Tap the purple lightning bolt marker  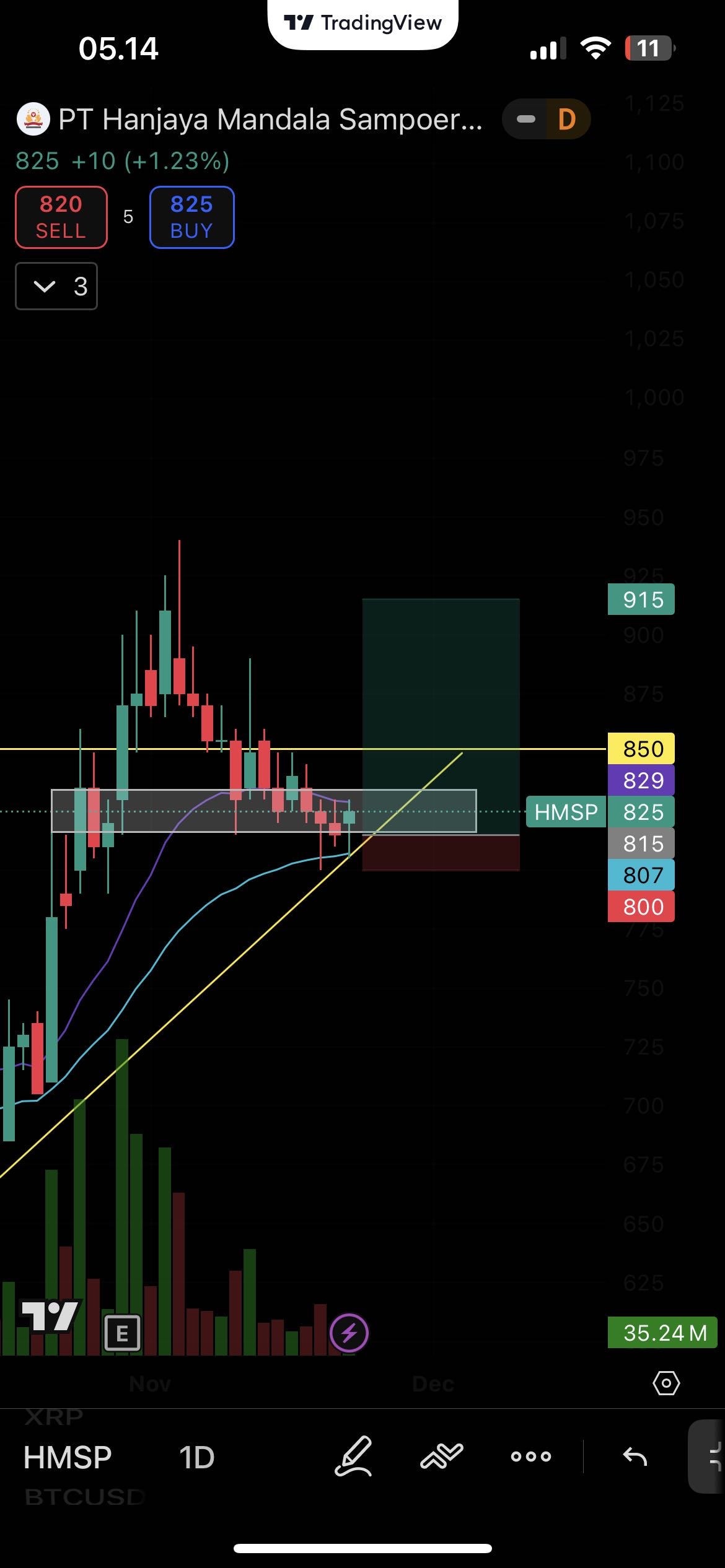(349, 1333)
